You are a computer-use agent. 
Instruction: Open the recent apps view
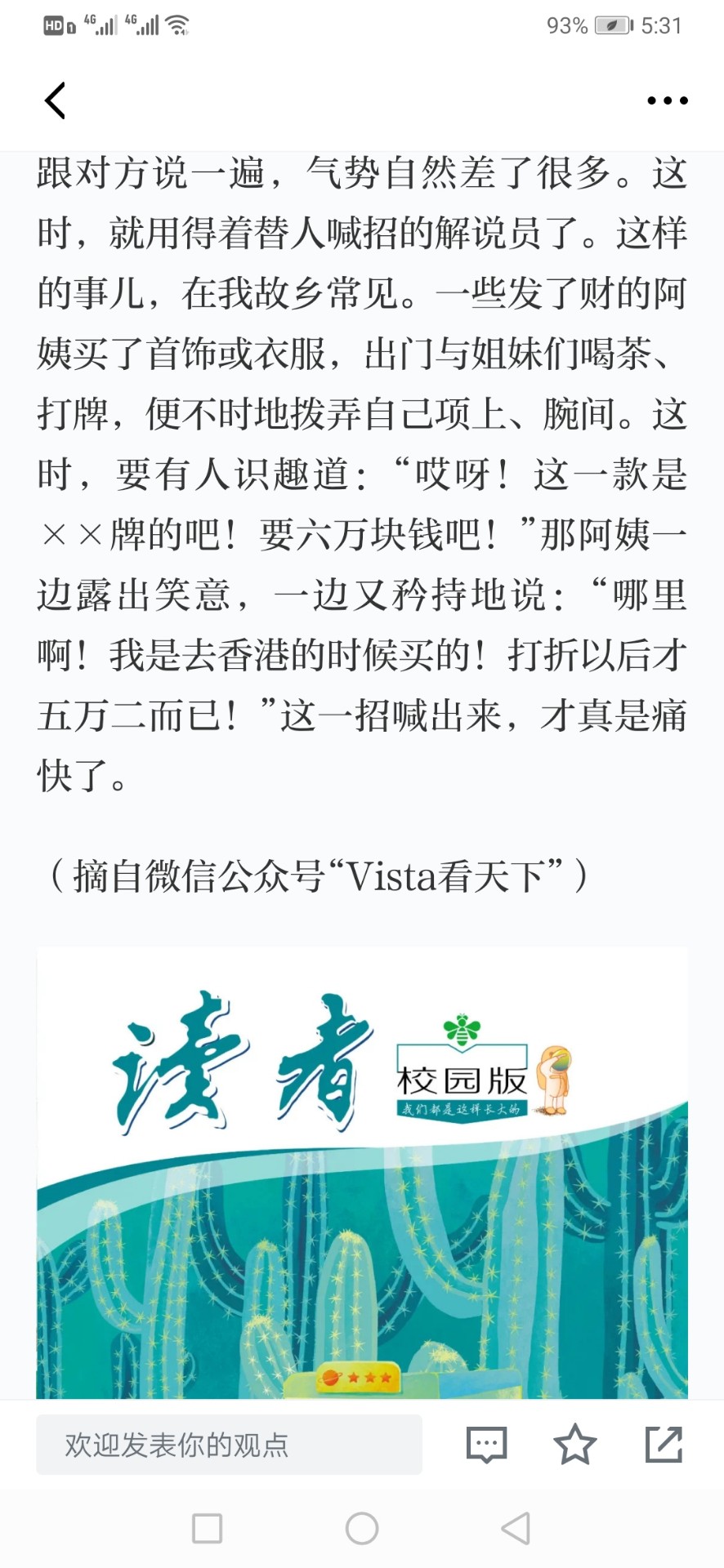click(207, 1528)
